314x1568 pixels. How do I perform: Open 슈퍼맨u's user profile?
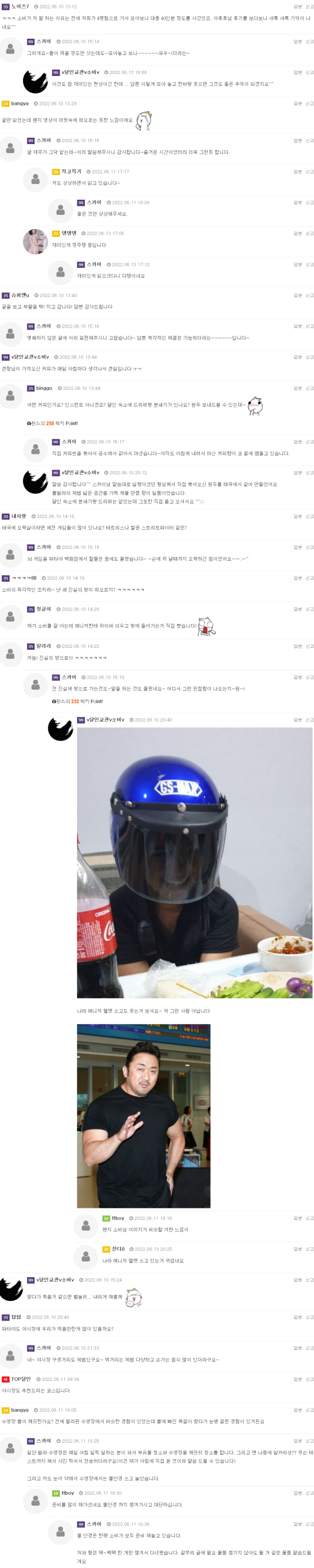pos(20,295)
